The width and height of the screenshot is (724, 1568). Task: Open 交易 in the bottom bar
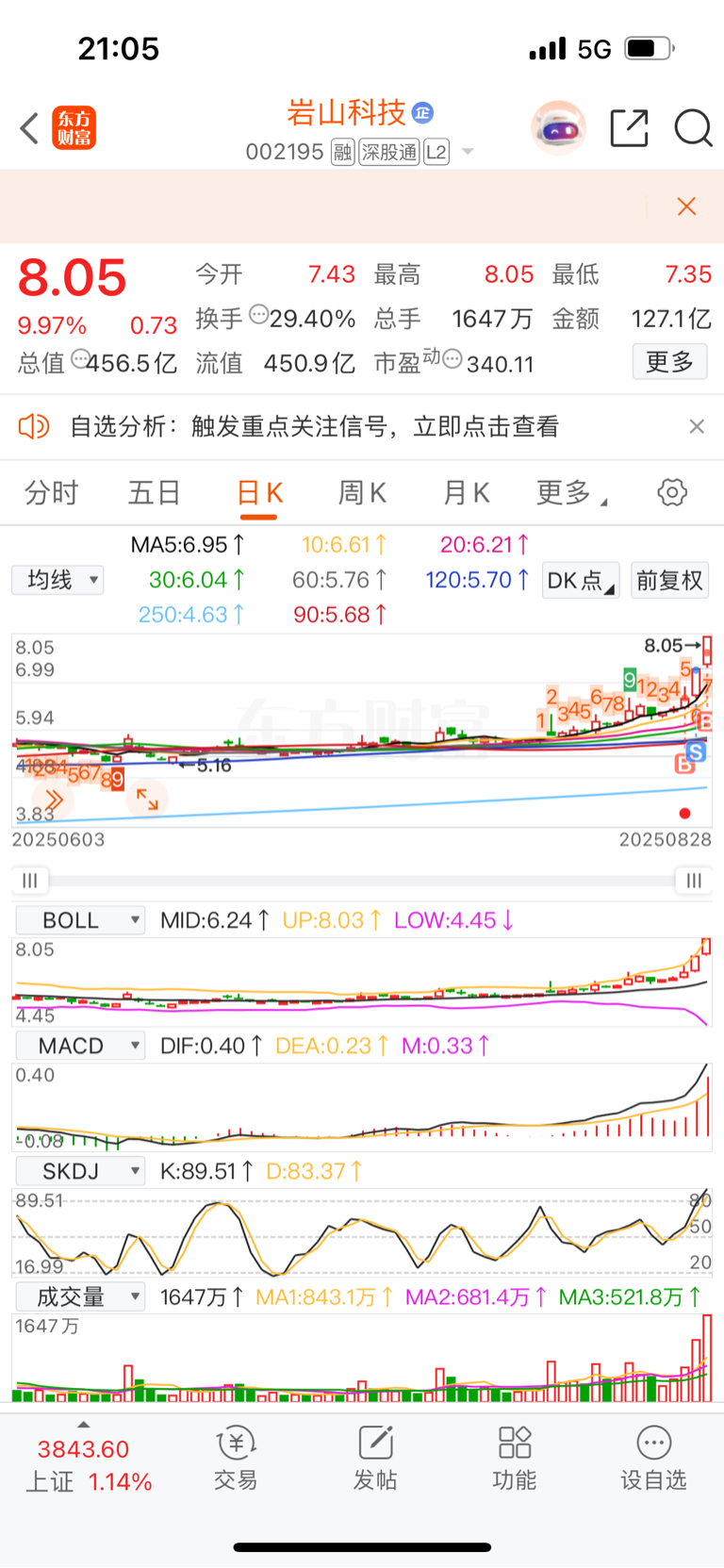coord(236,1458)
